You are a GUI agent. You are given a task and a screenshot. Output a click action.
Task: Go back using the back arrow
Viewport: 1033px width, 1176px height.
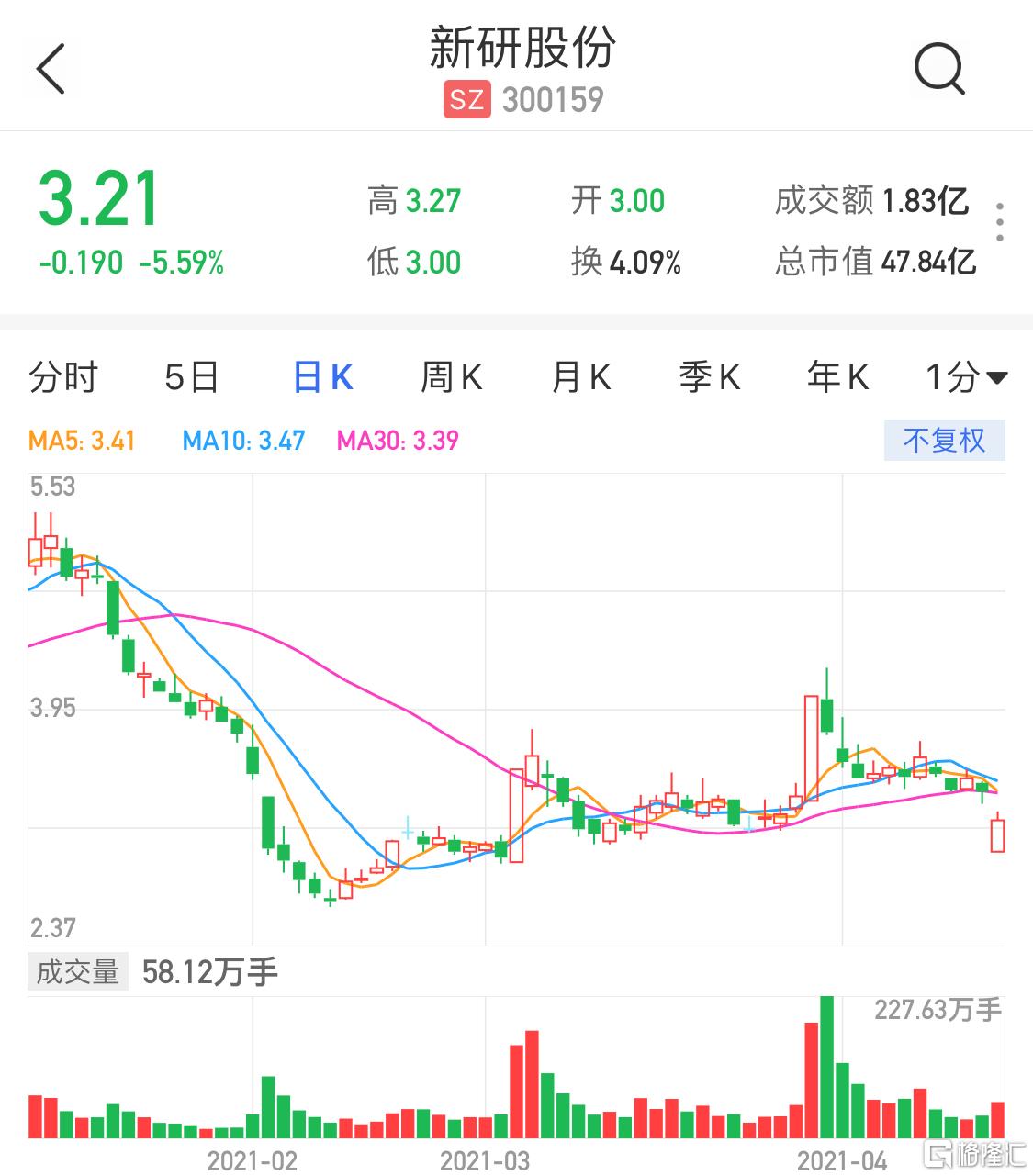pos(51,69)
